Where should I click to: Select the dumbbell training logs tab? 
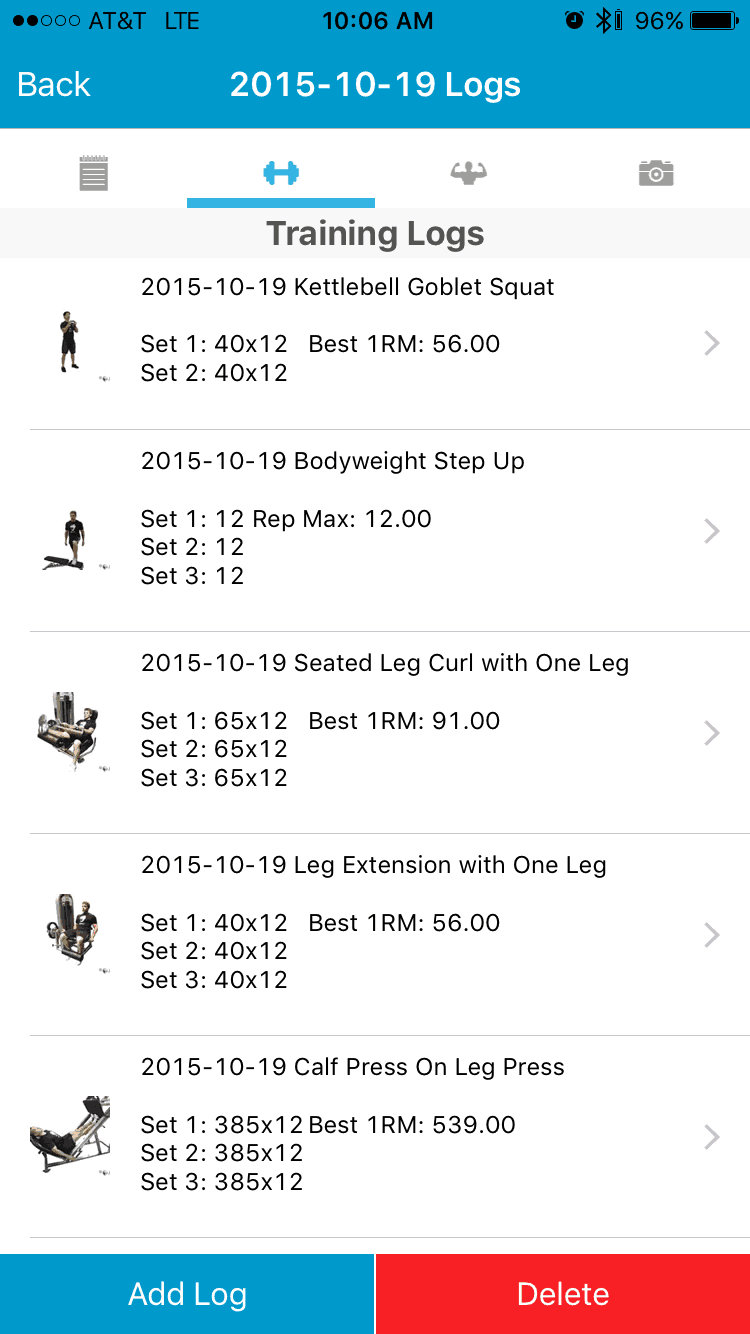(x=281, y=173)
